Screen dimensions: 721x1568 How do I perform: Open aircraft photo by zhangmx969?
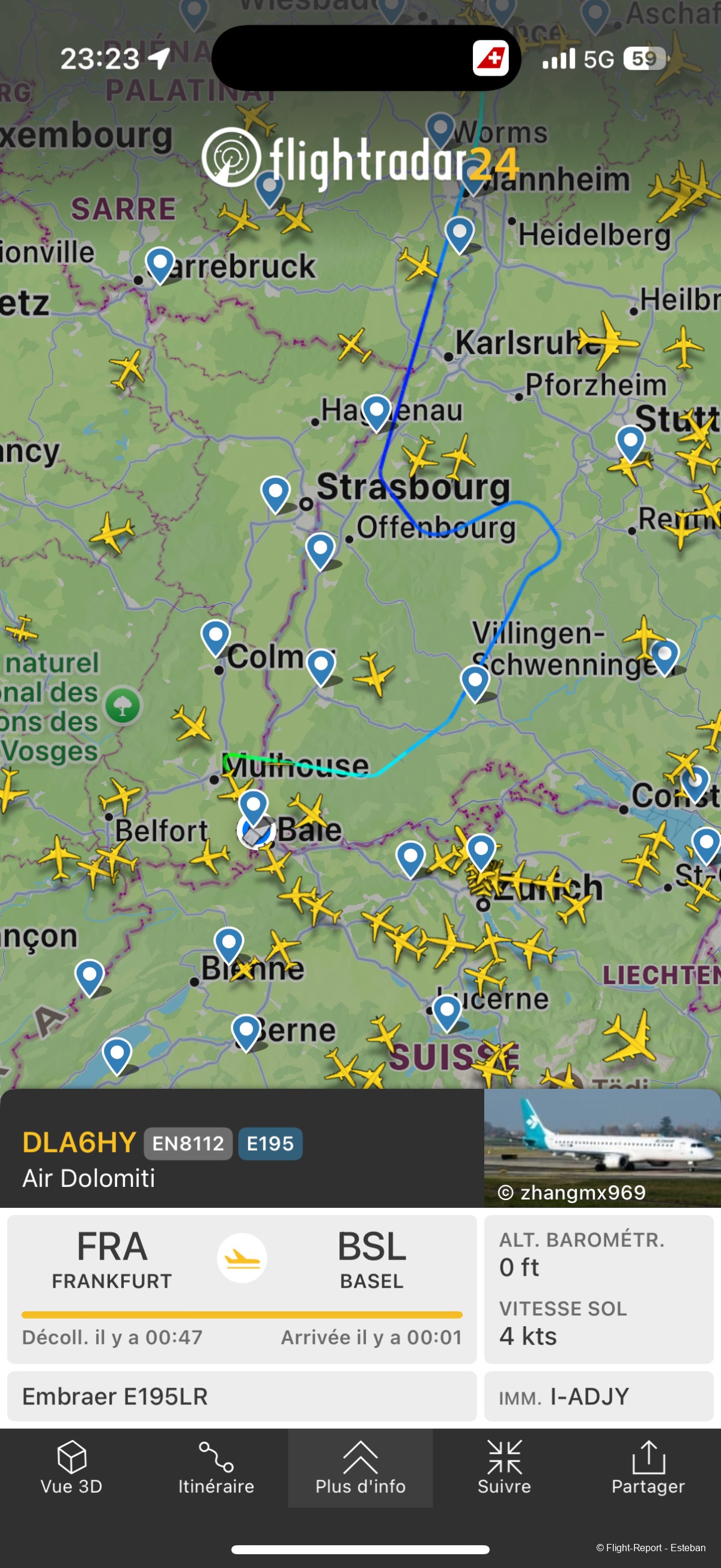(x=602, y=1147)
